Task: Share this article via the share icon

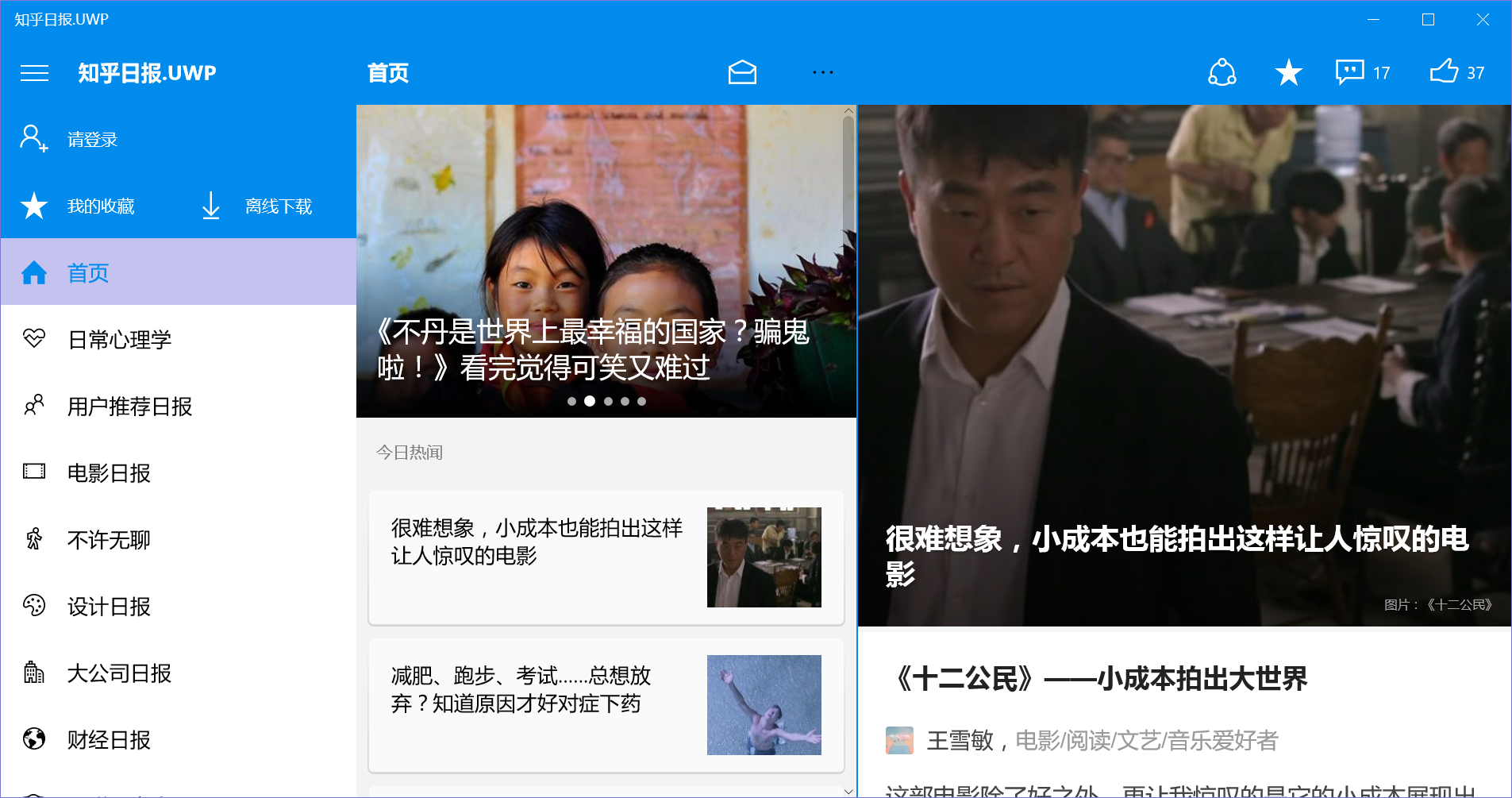Action: [1222, 72]
